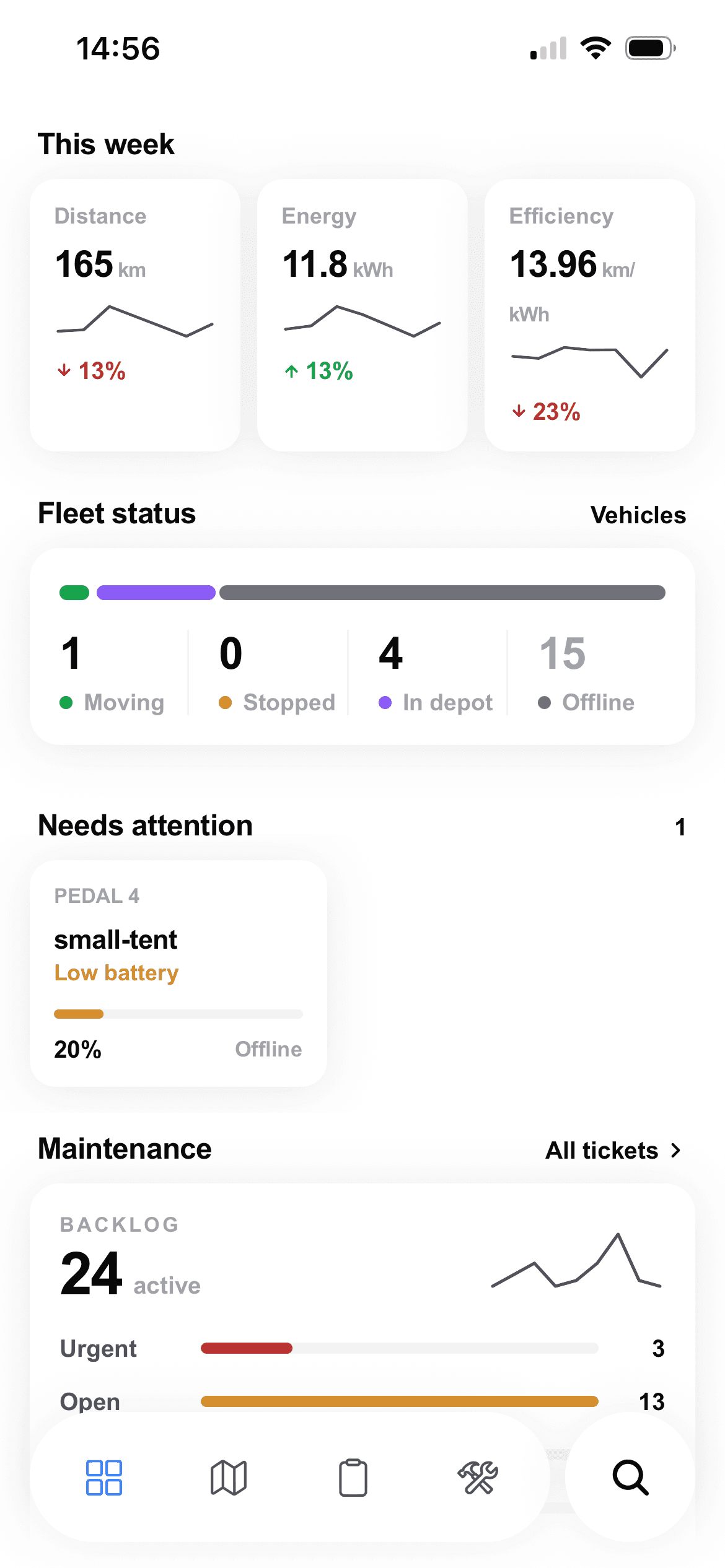Go to the maintenance tools tab

point(478,1478)
